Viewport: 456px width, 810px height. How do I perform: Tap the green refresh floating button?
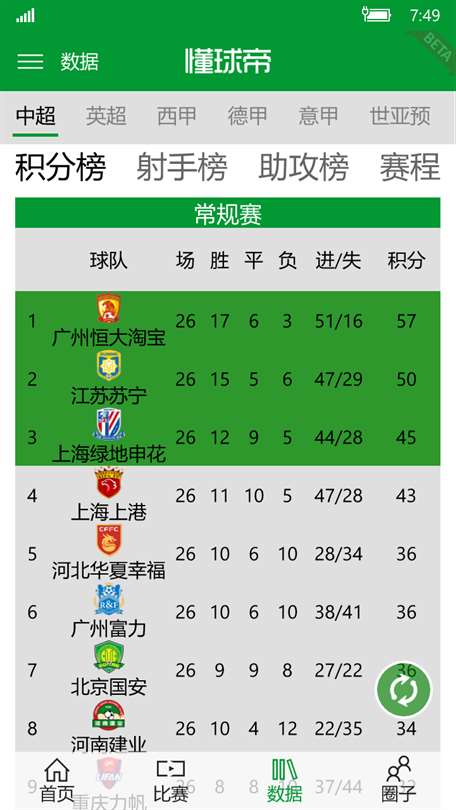coord(404,690)
